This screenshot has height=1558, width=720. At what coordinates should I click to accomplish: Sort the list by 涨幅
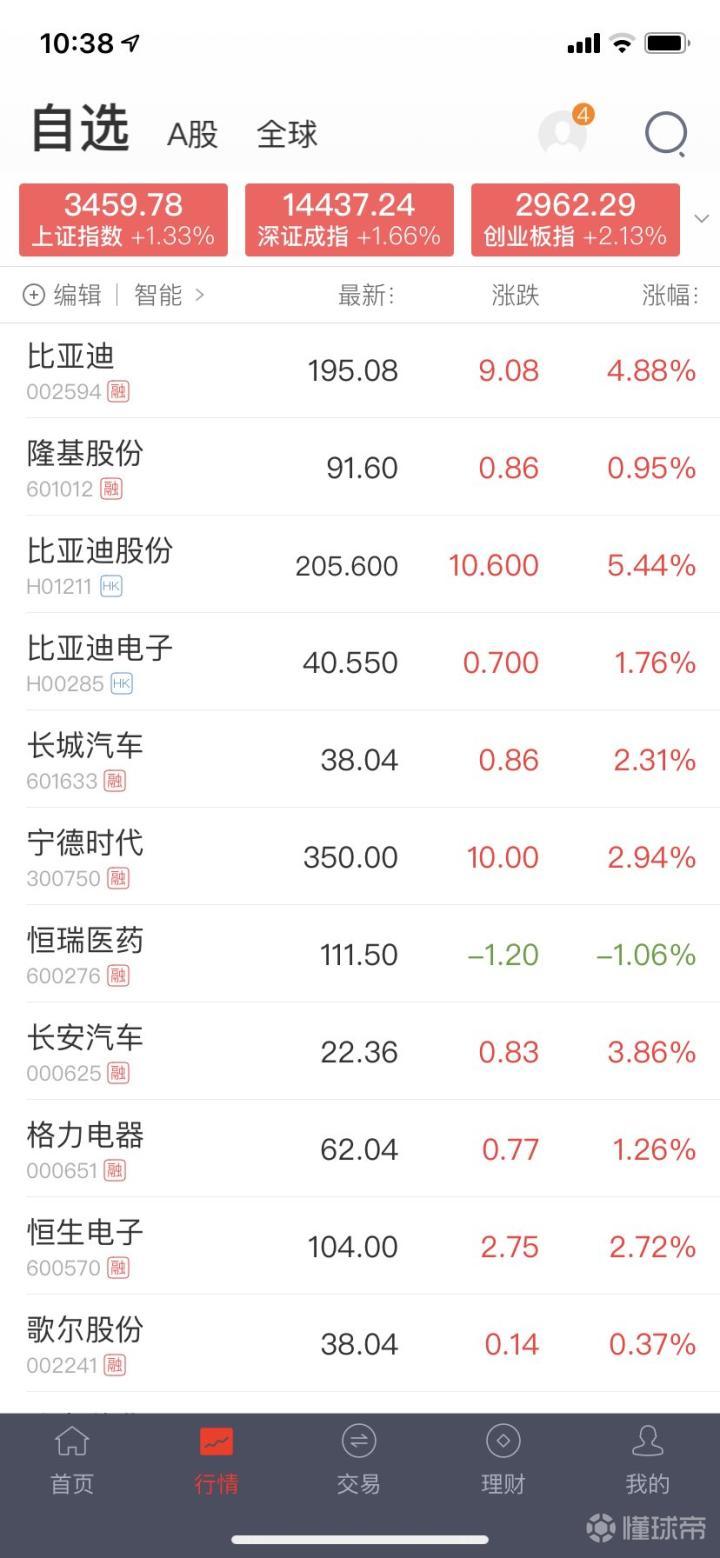pos(669,295)
